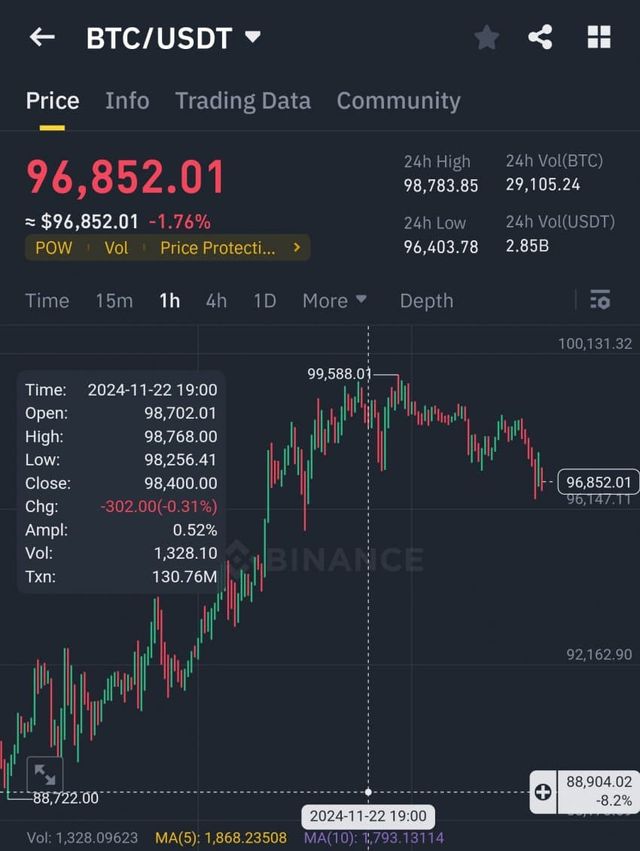Image resolution: width=640 pixels, height=851 pixels.
Task: Expand chart to full screen
Action: pyautogui.click(x=44, y=774)
